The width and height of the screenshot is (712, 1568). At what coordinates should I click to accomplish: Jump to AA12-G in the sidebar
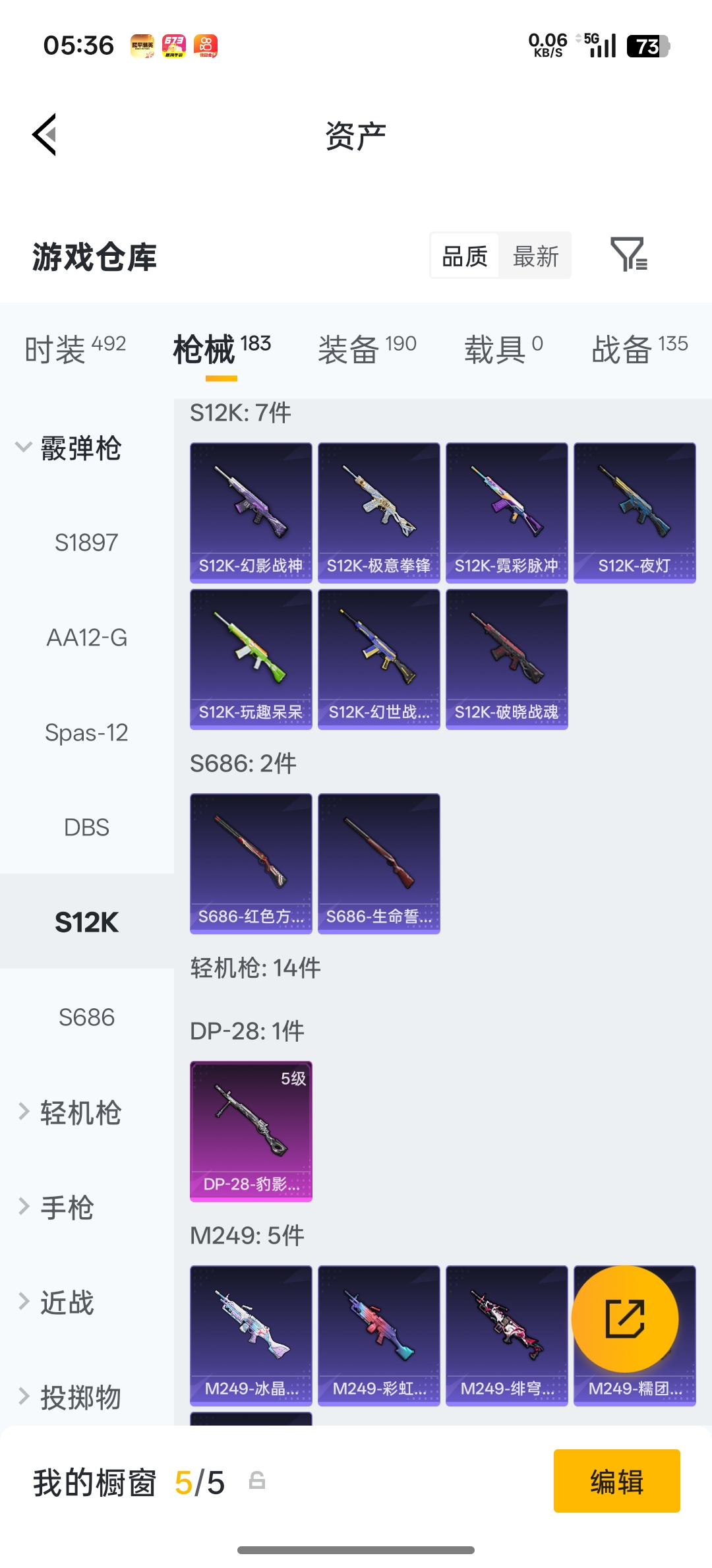coord(86,638)
